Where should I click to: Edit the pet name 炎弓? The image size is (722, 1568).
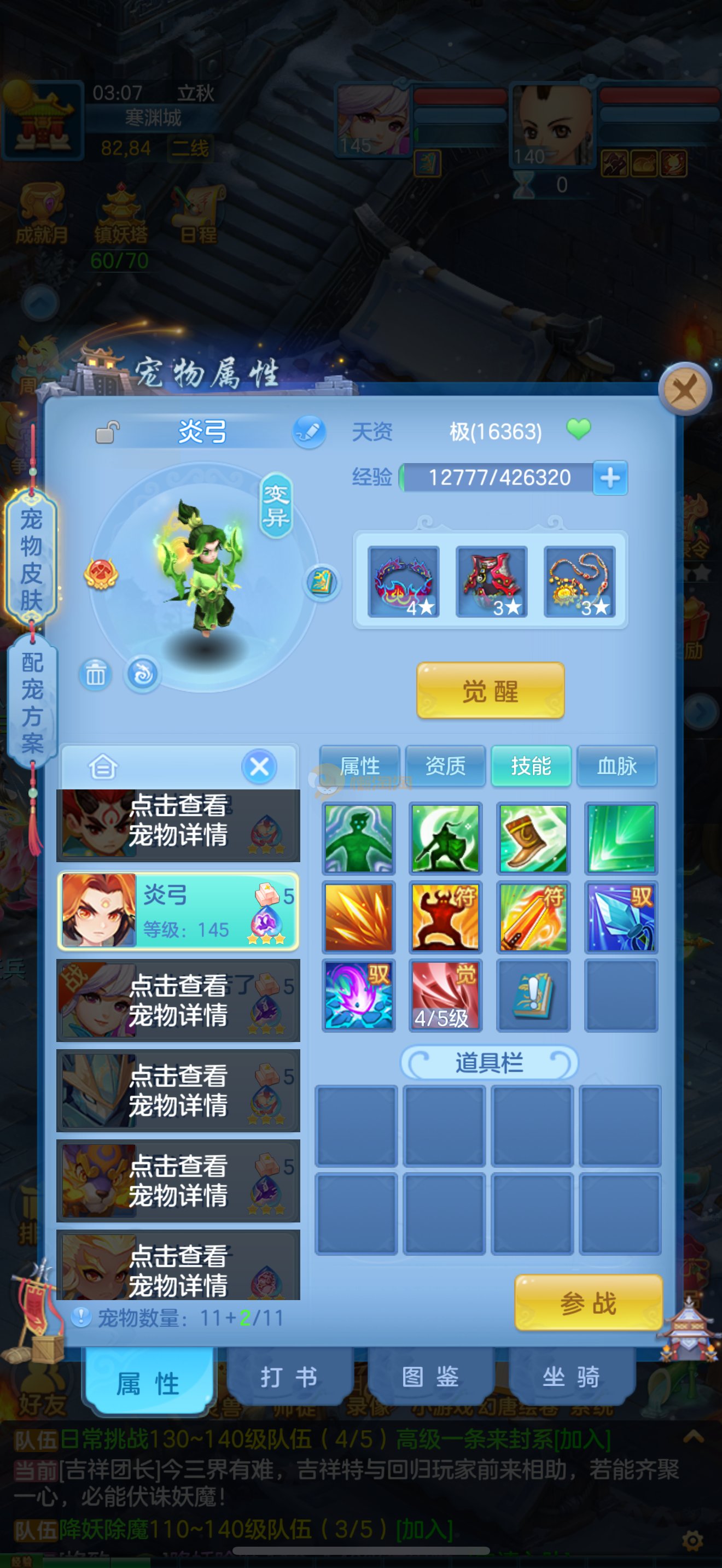[x=309, y=431]
